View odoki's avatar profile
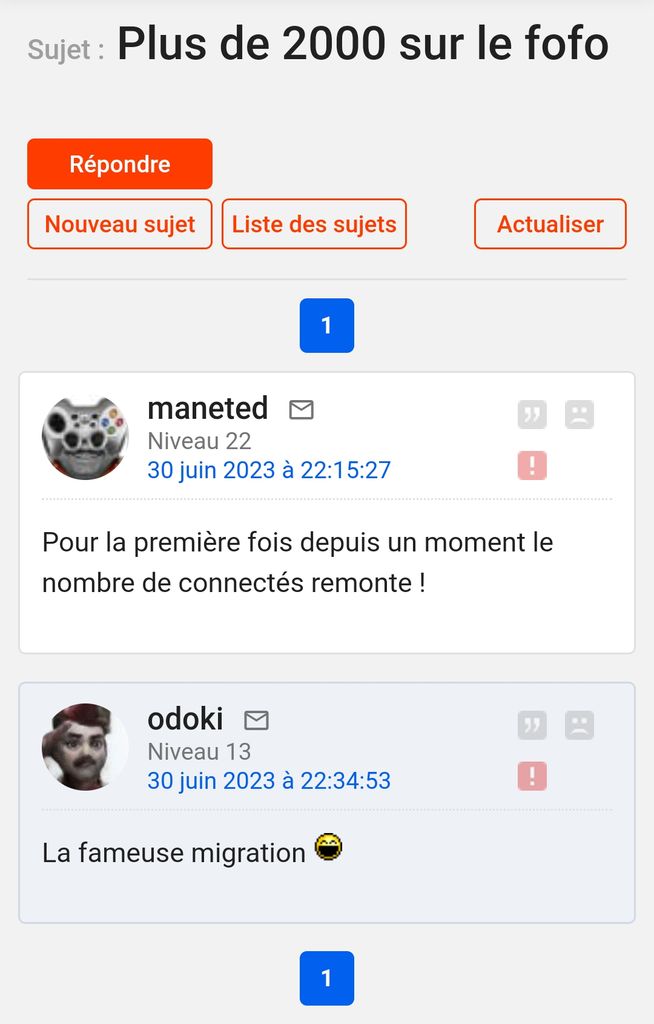Image resolution: width=654 pixels, height=1024 pixels. (x=85, y=747)
